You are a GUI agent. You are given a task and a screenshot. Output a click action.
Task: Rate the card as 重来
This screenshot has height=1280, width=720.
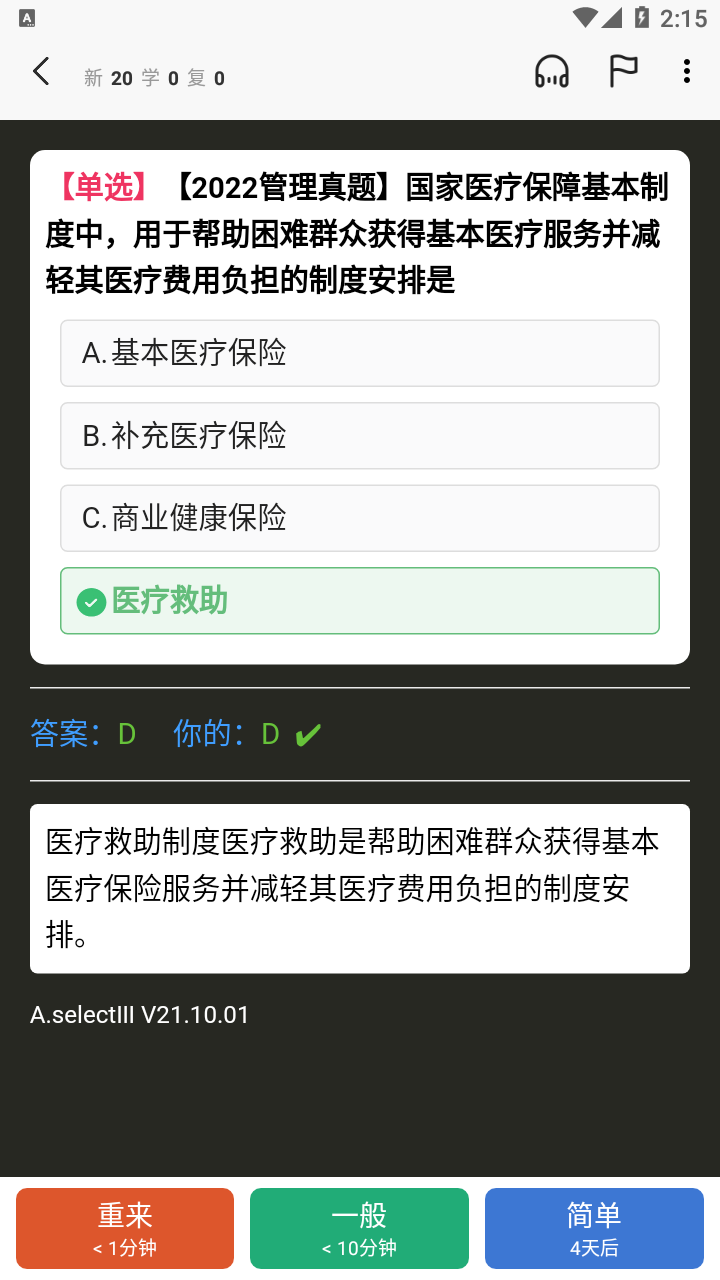coord(125,1228)
